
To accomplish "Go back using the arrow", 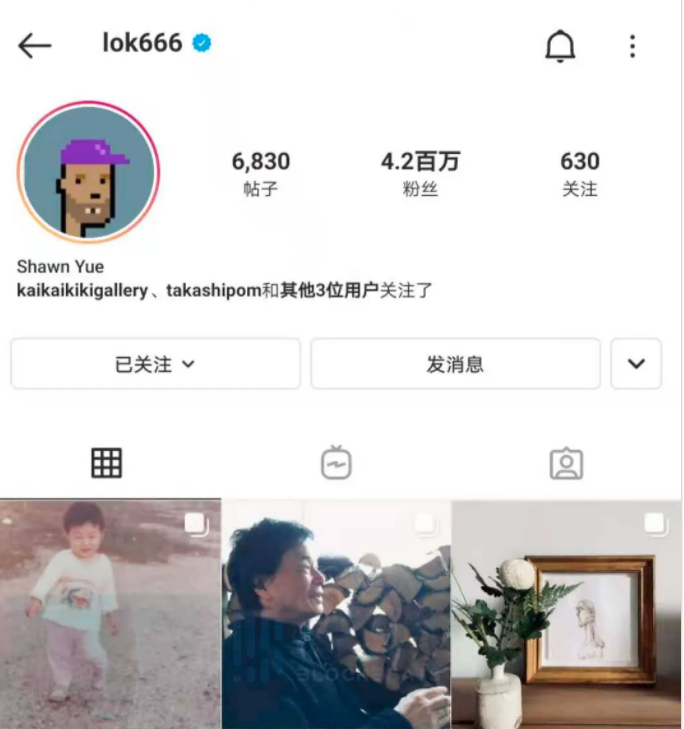I will (34, 45).
